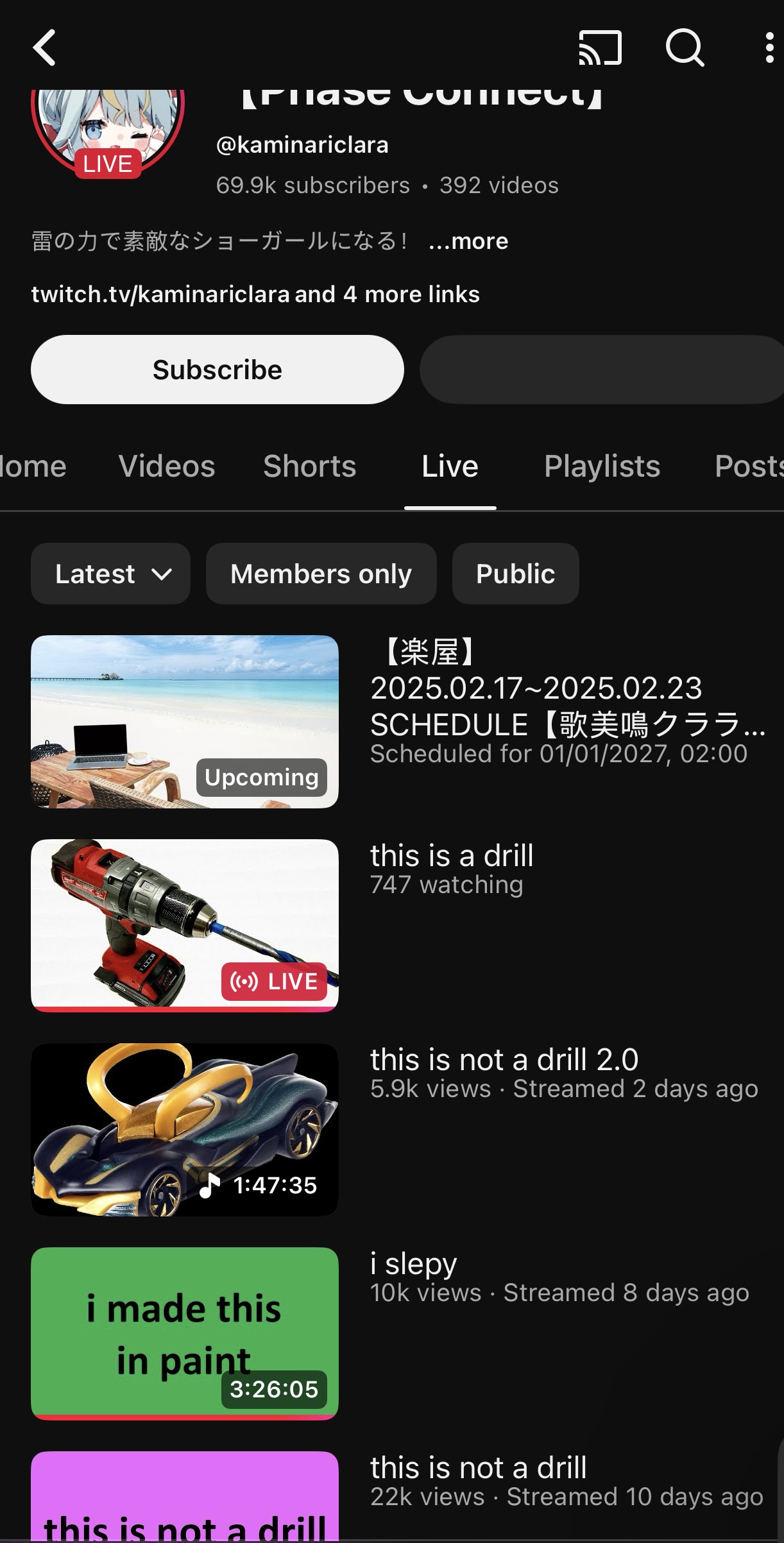Open the twitch.tv/kaminariclara links

(255, 294)
